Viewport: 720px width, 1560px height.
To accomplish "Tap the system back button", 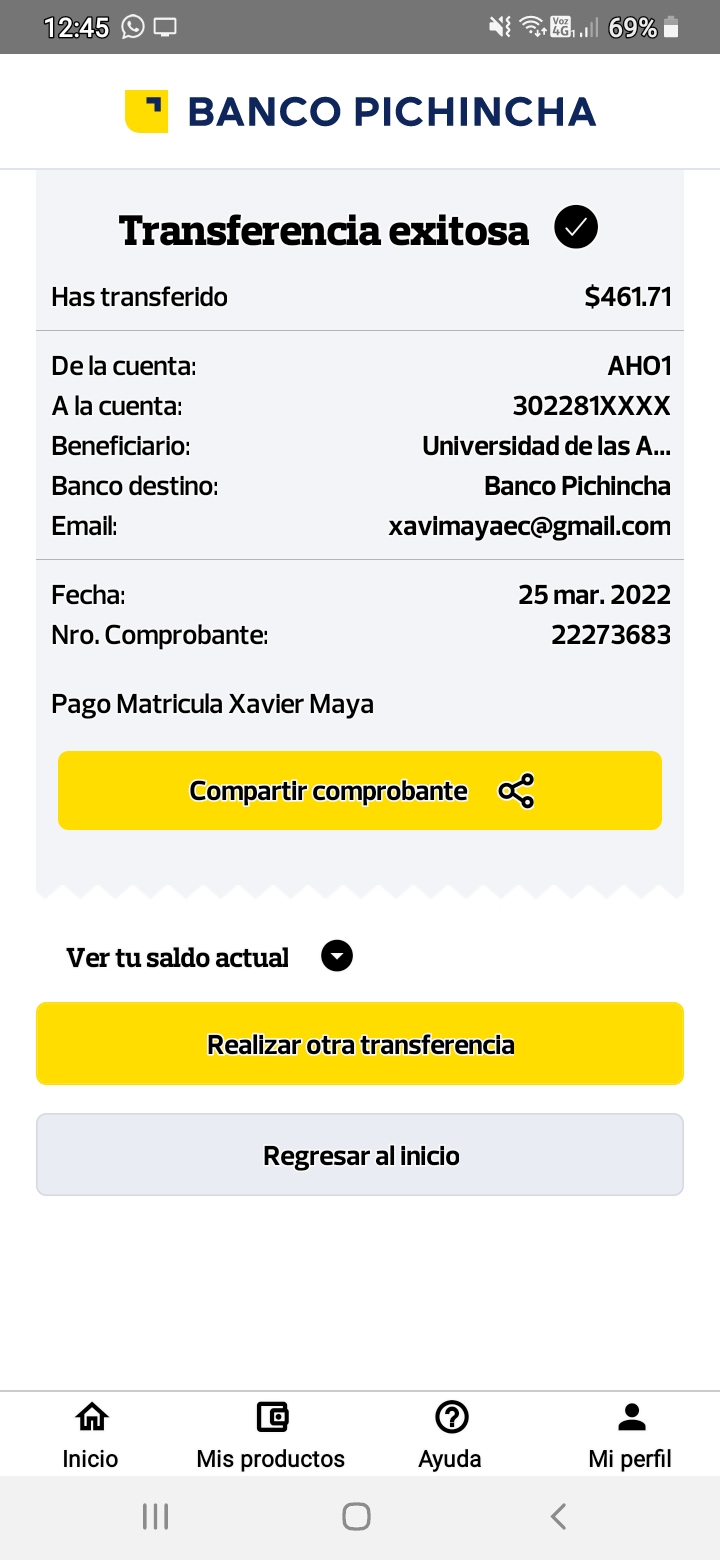I will [x=558, y=1516].
